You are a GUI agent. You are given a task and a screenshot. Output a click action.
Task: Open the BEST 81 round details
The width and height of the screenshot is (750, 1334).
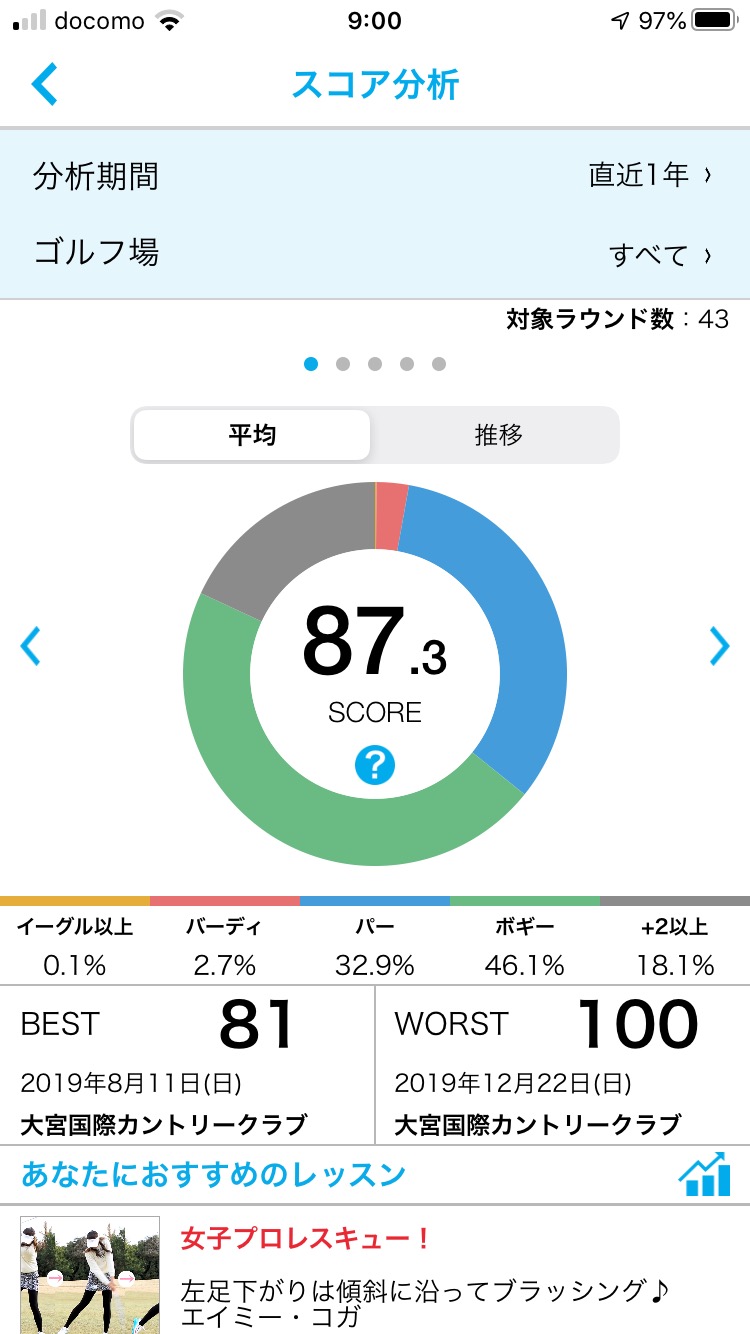click(x=188, y=1064)
